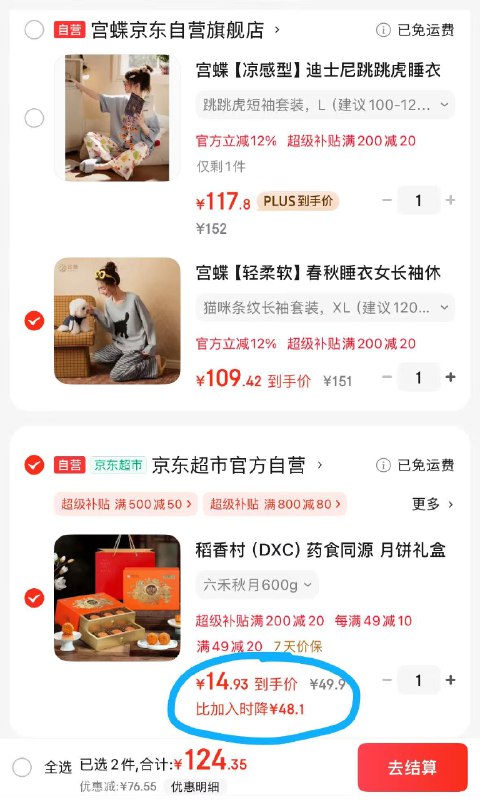Open the 跳跳虎短袖套装 variant dropdown
480x800 pixels.
pos(325,105)
